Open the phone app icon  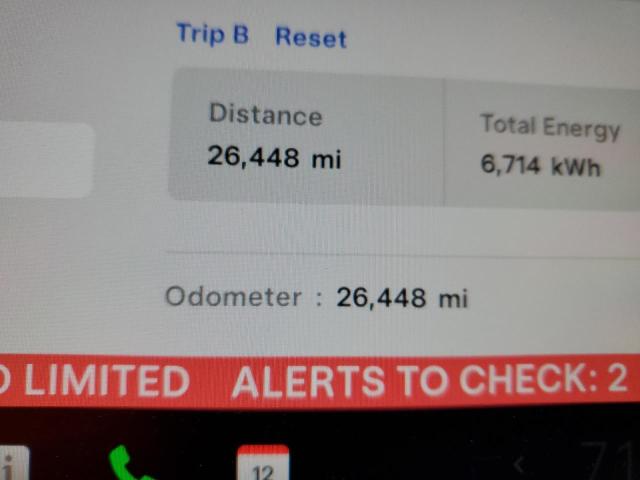tap(129, 465)
